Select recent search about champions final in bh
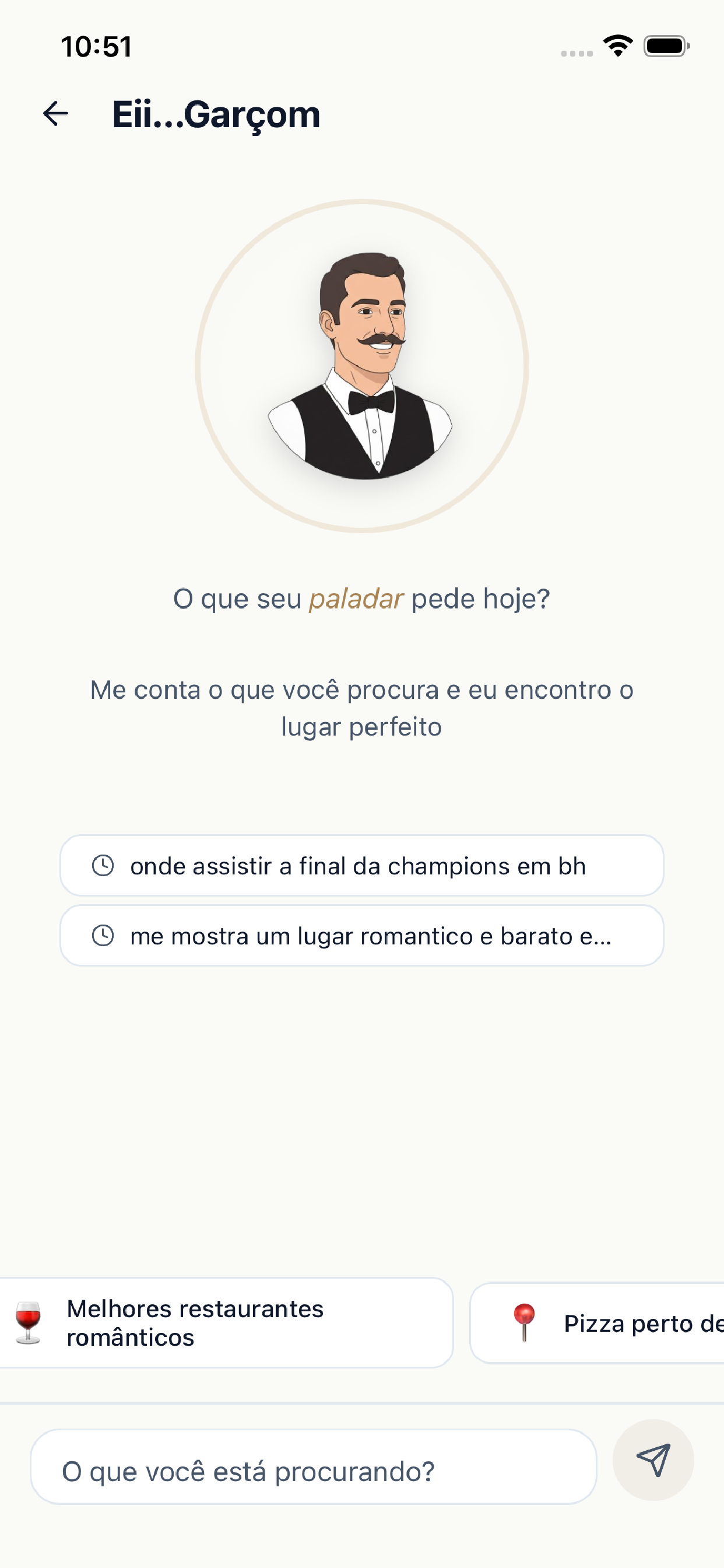This screenshot has height=1568, width=724. click(361, 865)
